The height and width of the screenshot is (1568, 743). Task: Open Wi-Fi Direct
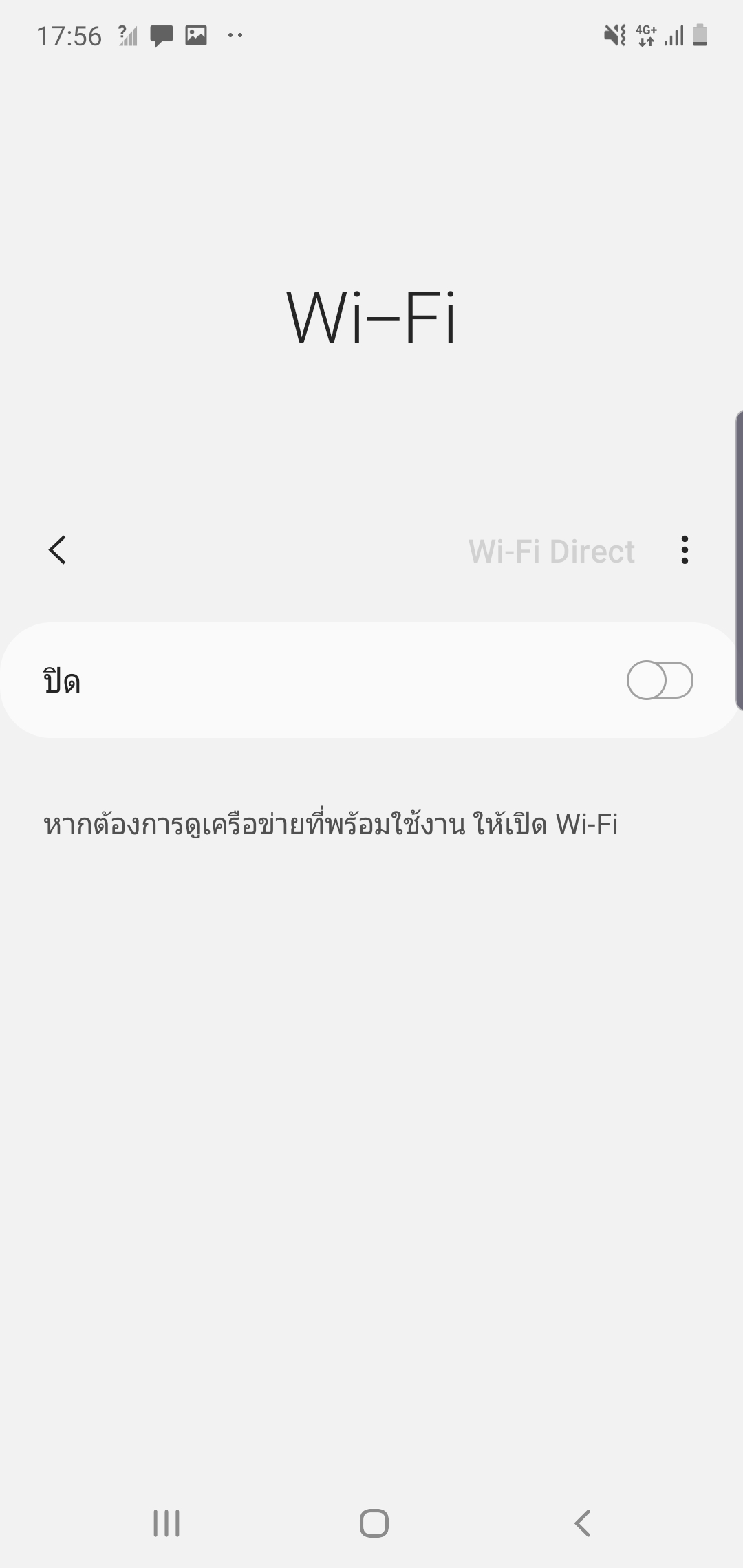point(551,552)
